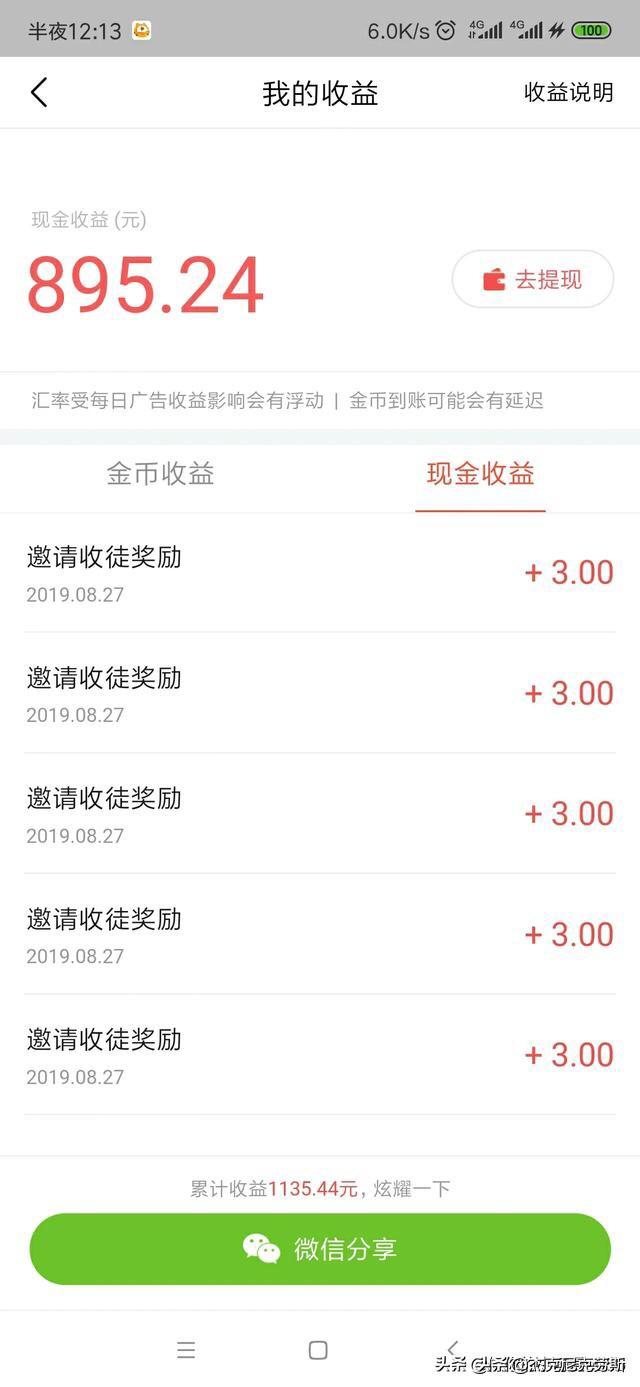Share earnings via 微信分享 button
The image size is (640, 1387).
[x=320, y=1249]
